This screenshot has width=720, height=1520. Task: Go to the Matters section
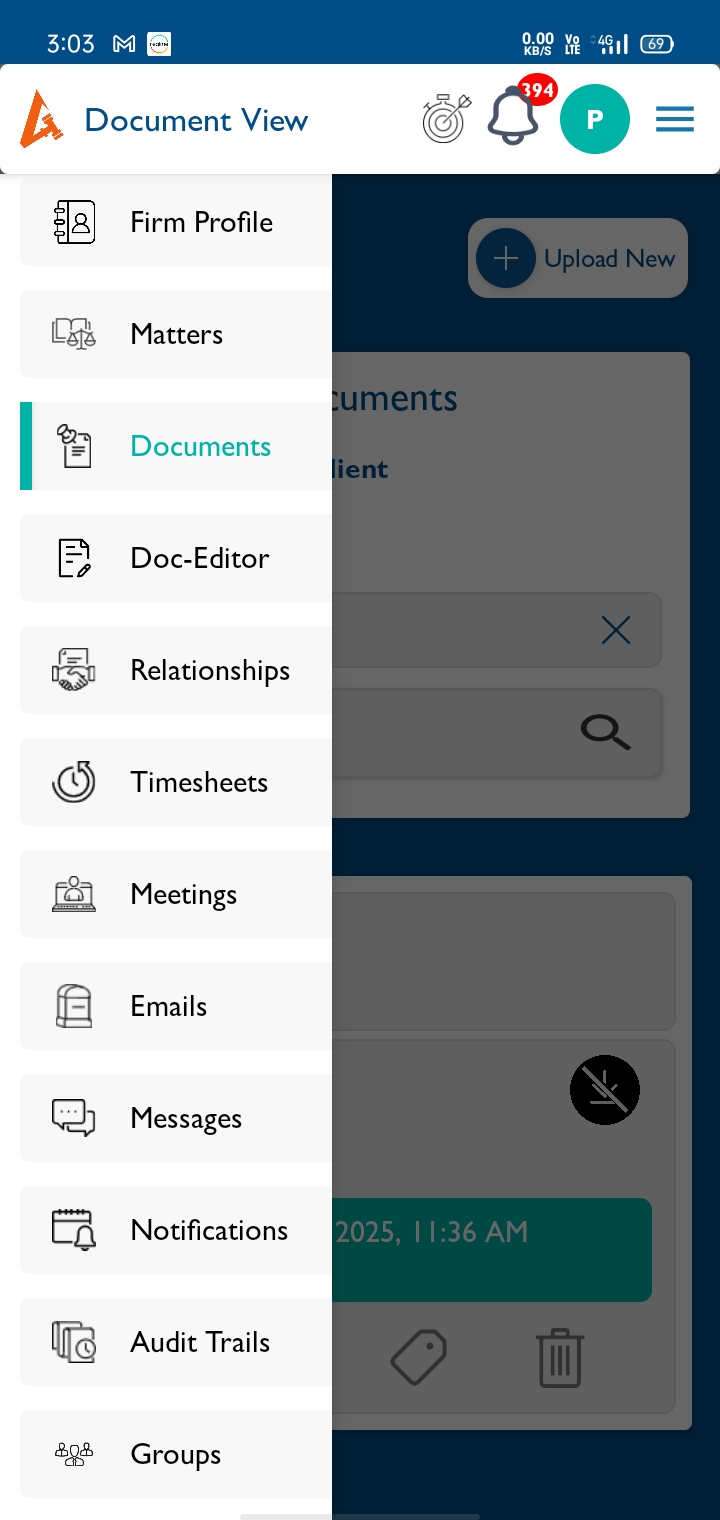click(x=176, y=334)
